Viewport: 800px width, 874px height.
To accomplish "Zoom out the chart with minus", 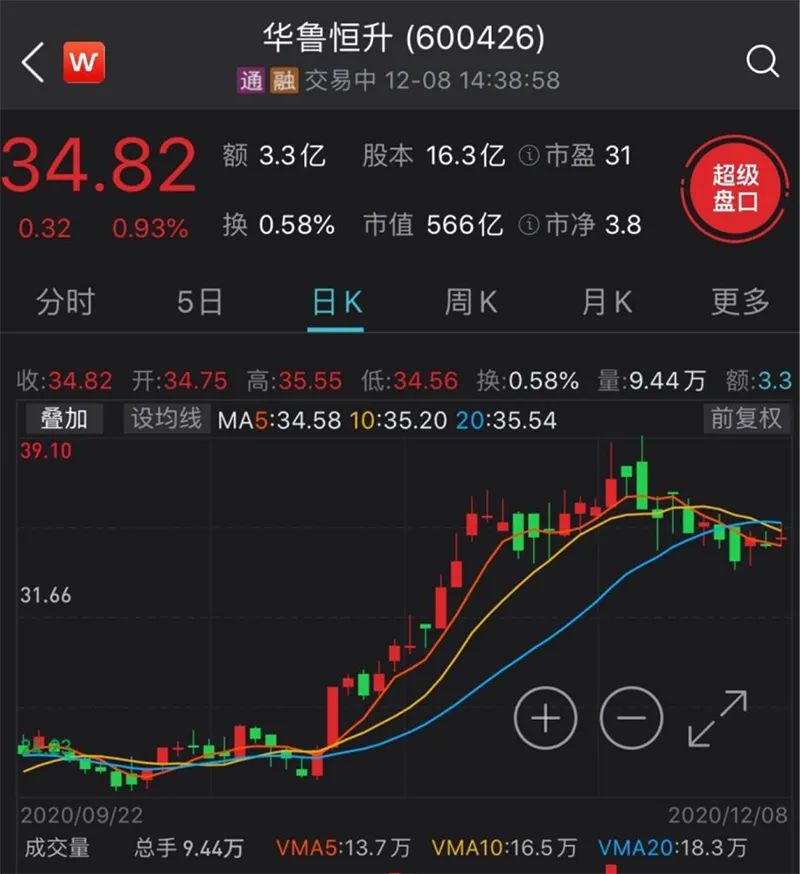I will tap(632, 717).
